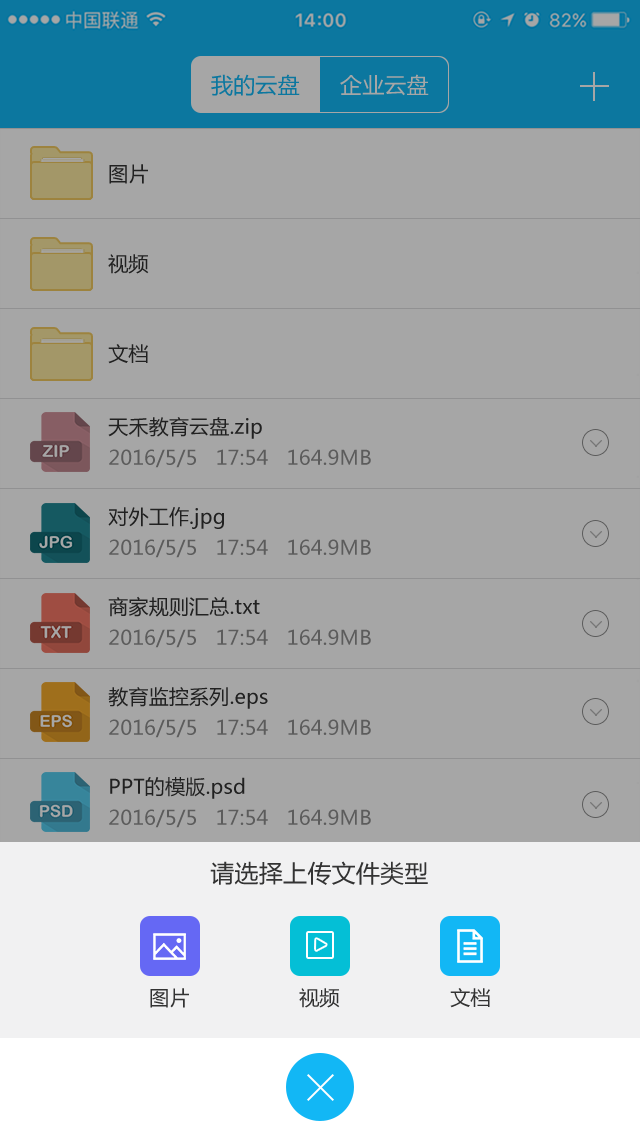This screenshot has width=640, height=1136.
Task: Tap the plus icon in the header
Action: pos(594,86)
